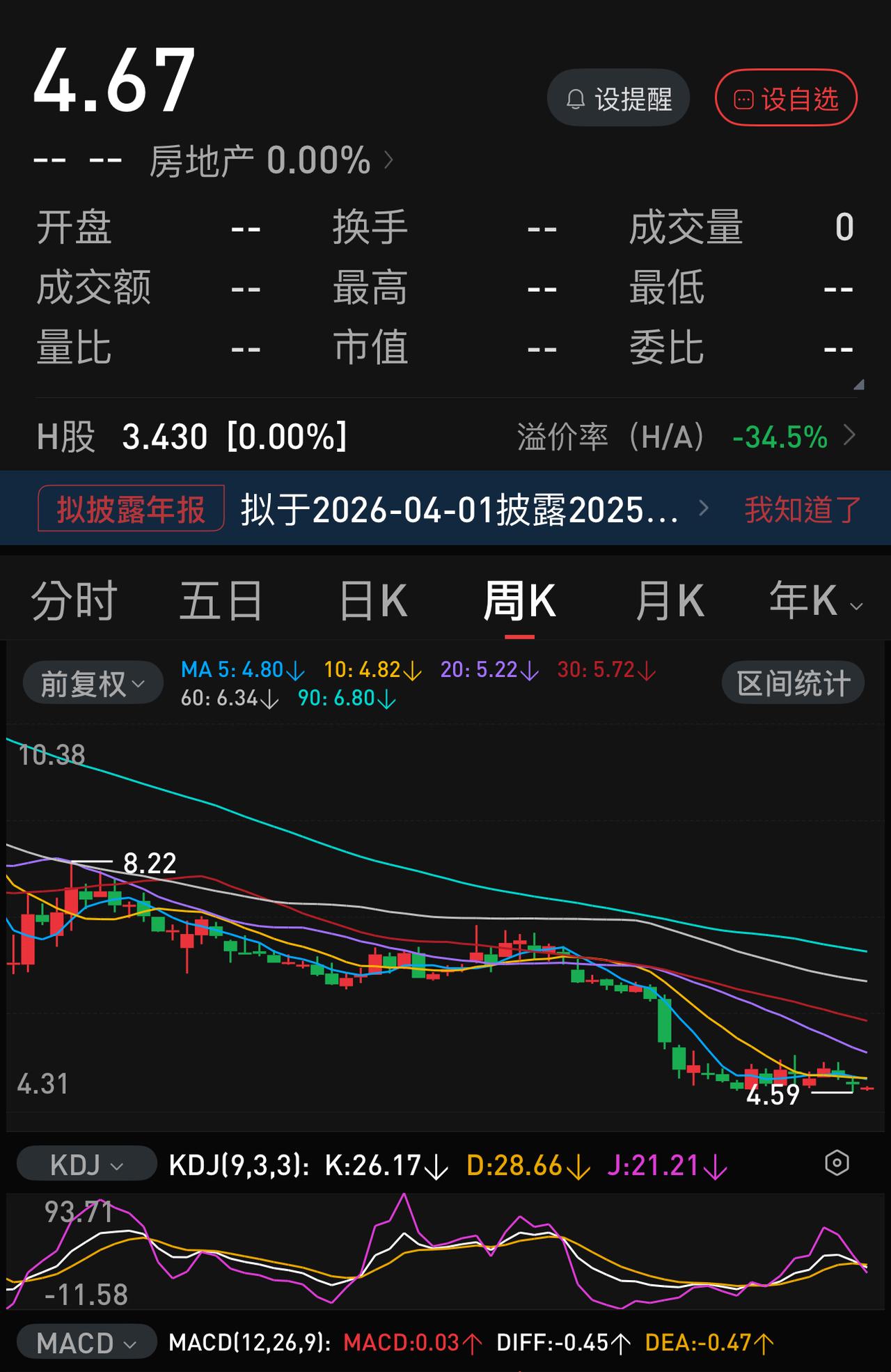This screenshot has height=1372, width=891.
Task: Expand the chevron next to 年K
Action: pos(856,607)
